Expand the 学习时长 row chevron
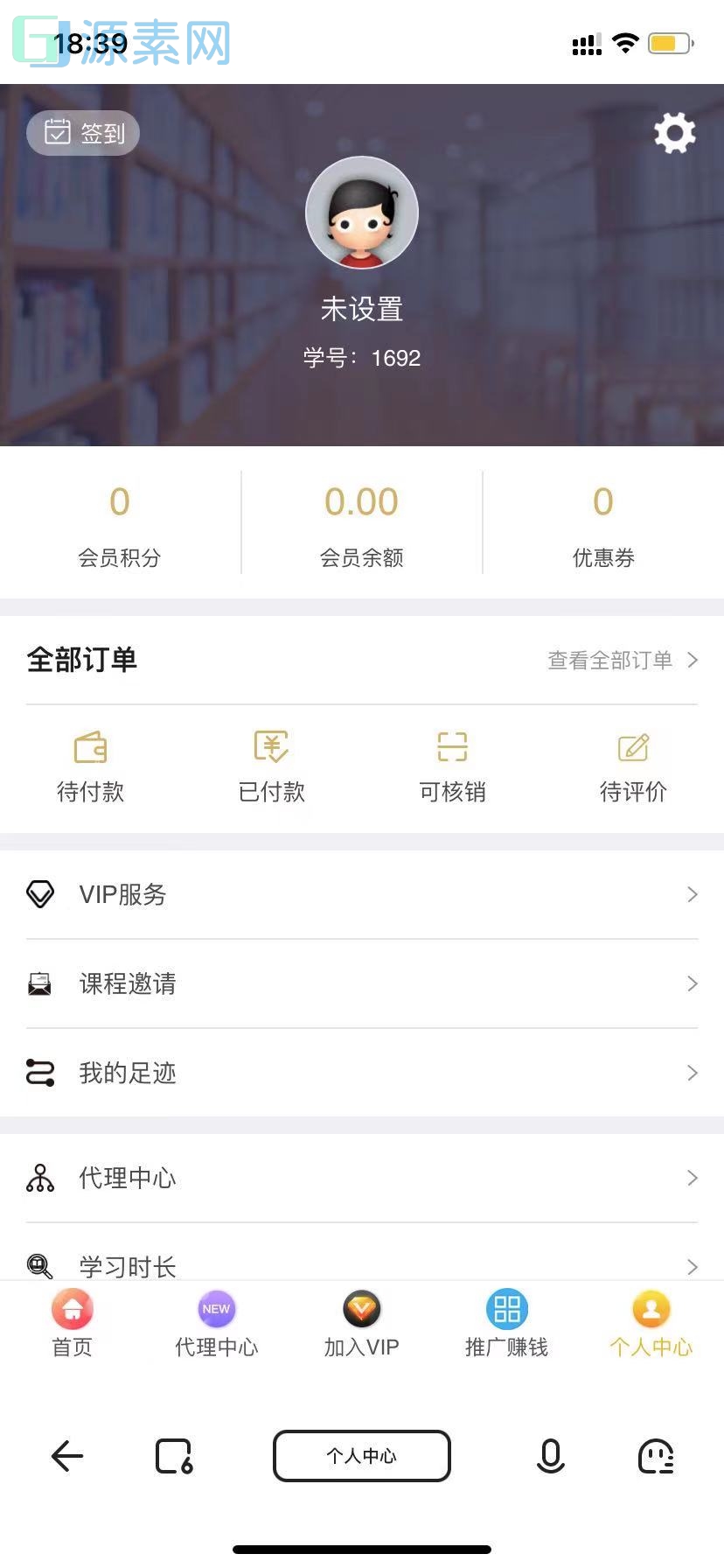 pos(692,1266)
